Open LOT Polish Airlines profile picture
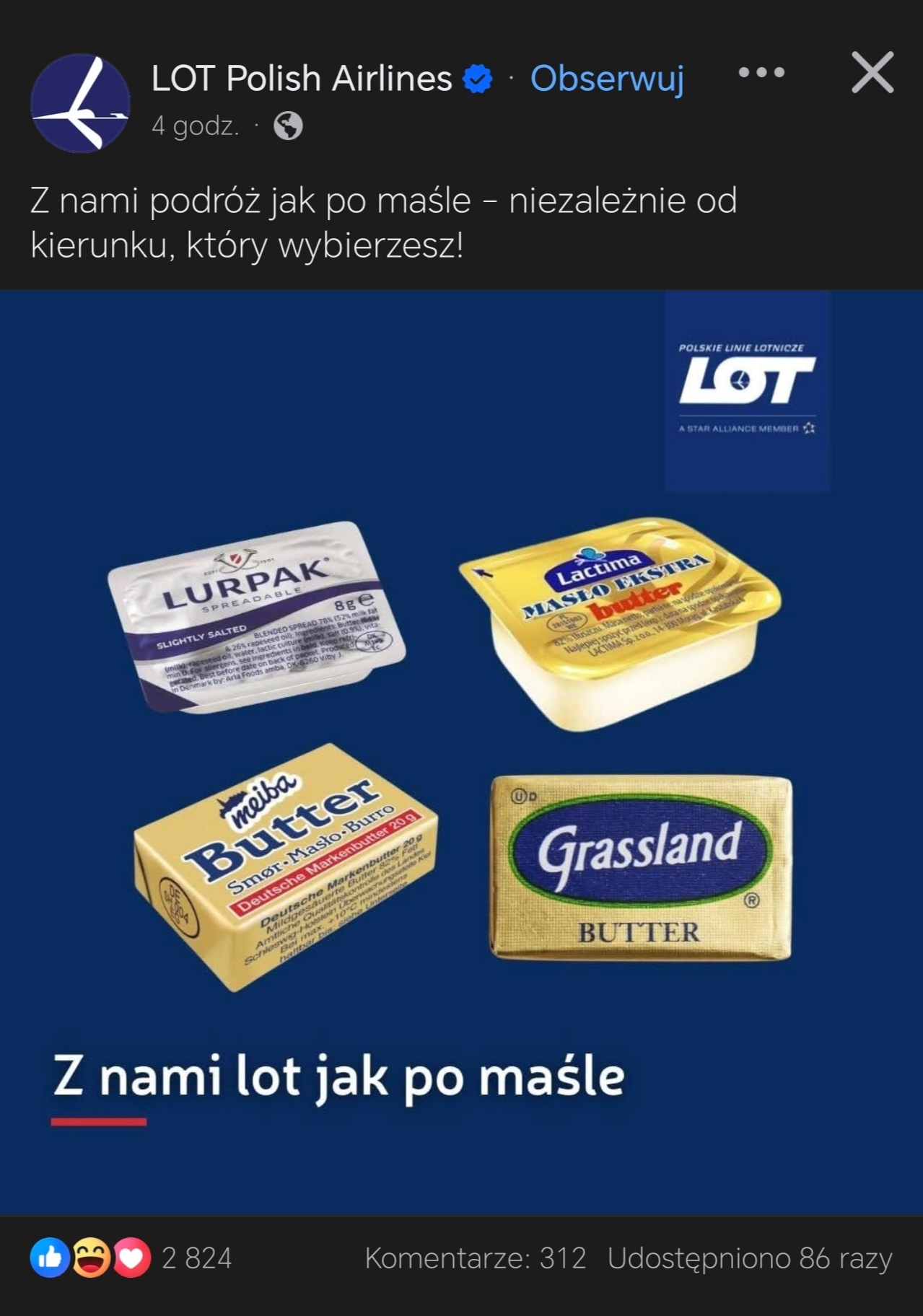The width and height of the screenshot is (923, 1316). 80,103
